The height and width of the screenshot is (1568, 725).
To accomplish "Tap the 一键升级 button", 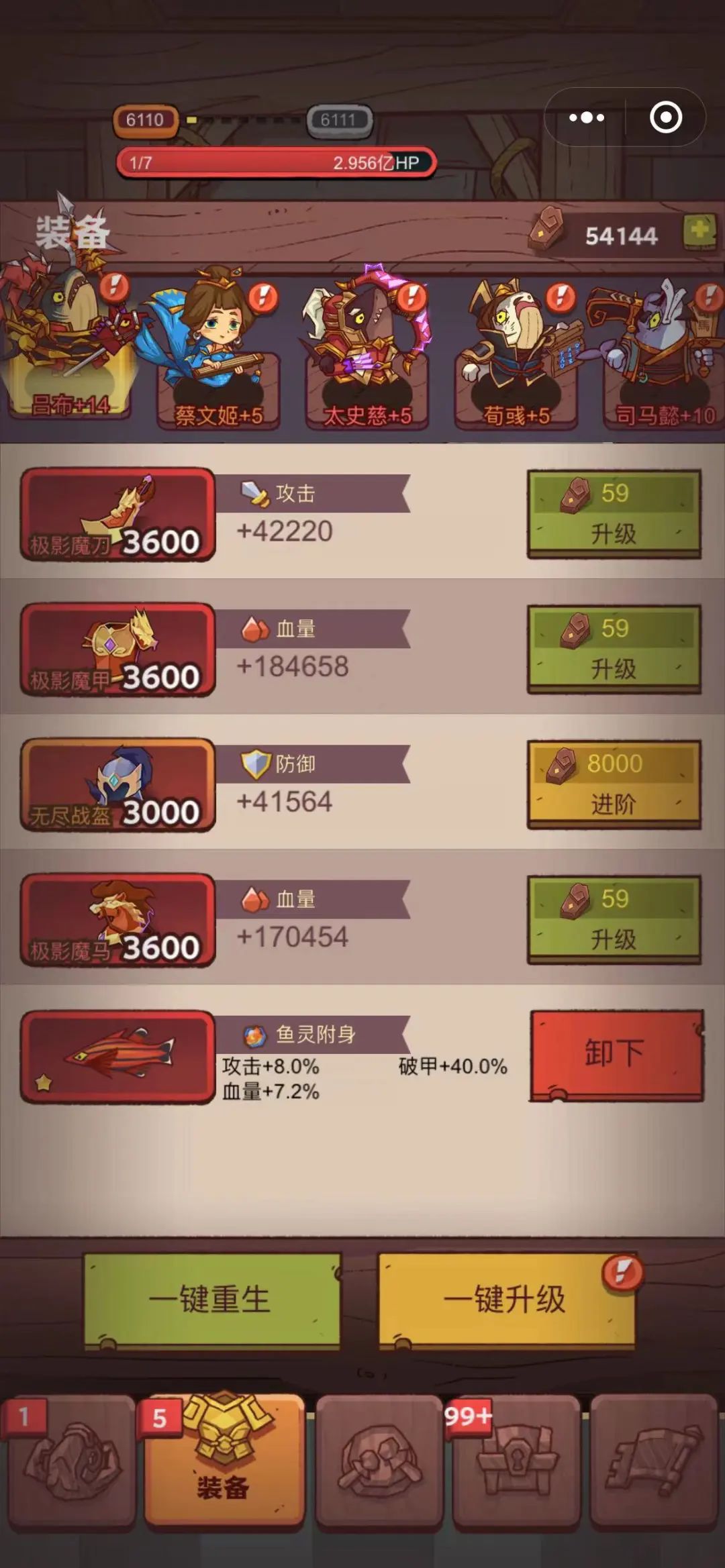I will [x=505, y=1300].
